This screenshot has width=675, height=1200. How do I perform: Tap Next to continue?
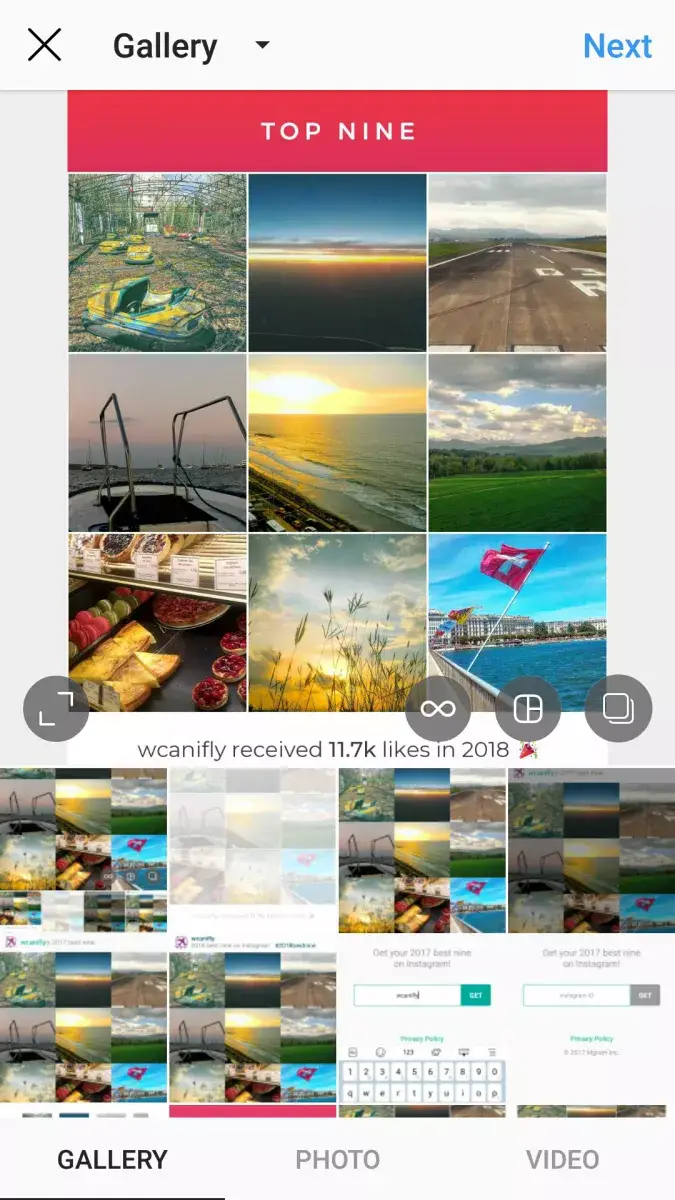pos(617,46)
